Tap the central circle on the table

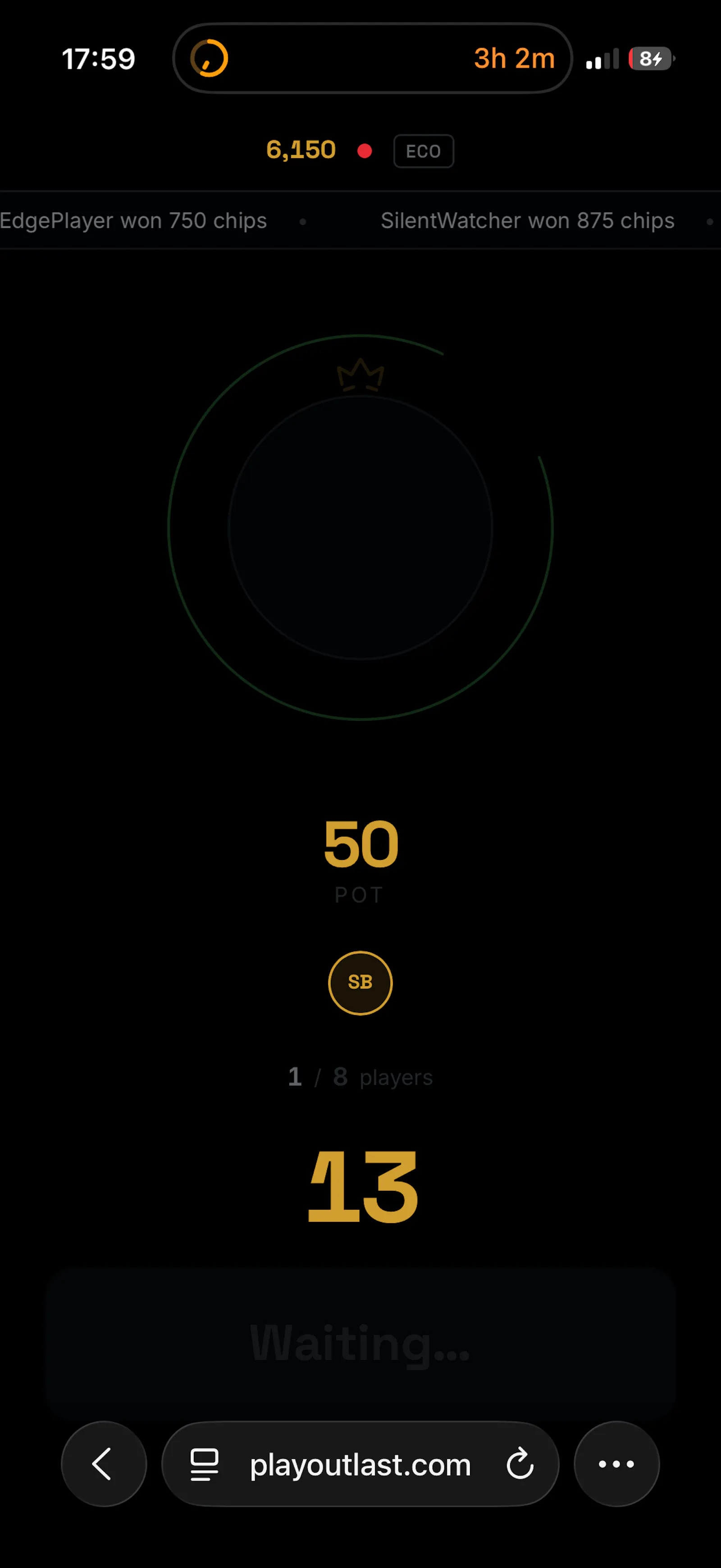360,527
